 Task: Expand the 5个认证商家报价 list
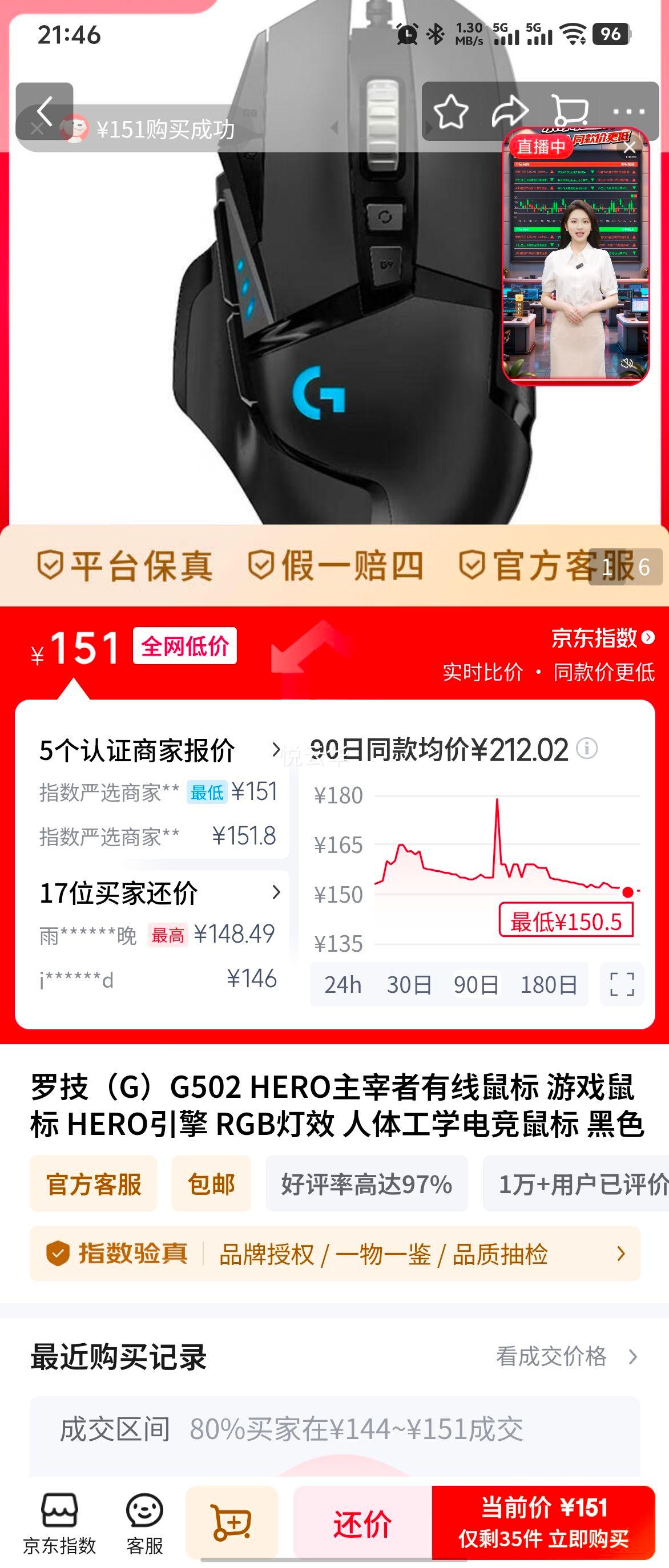[277, 749]
